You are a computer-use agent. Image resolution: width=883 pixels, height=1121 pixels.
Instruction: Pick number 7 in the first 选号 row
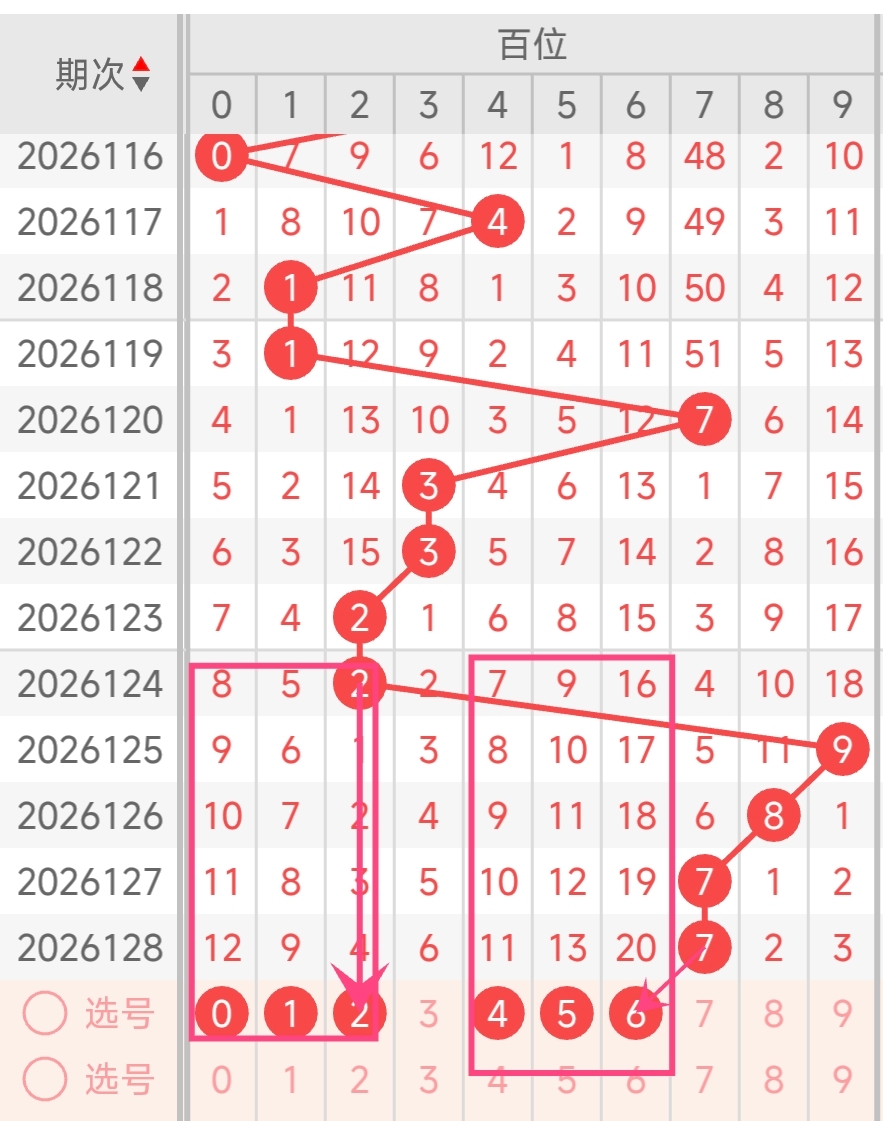(704, 1014)
